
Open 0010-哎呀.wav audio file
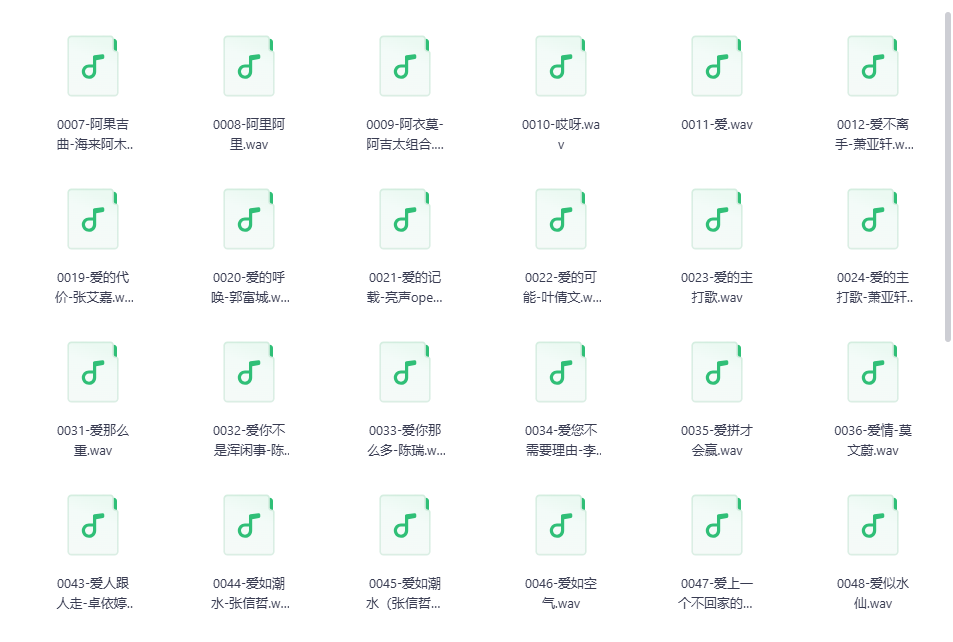tap(561, 66)
